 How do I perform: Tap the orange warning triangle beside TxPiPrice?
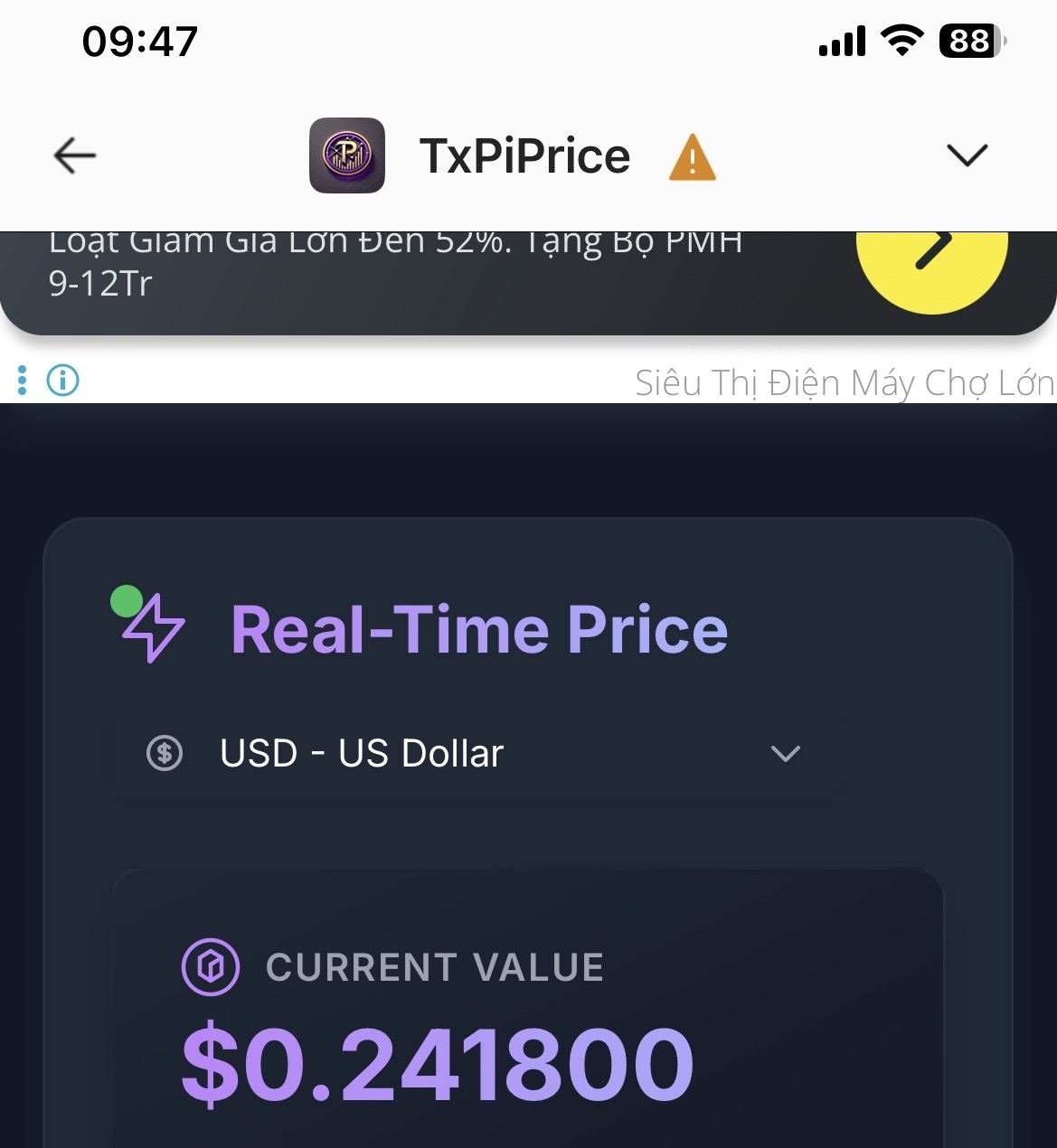click(692, 157)
